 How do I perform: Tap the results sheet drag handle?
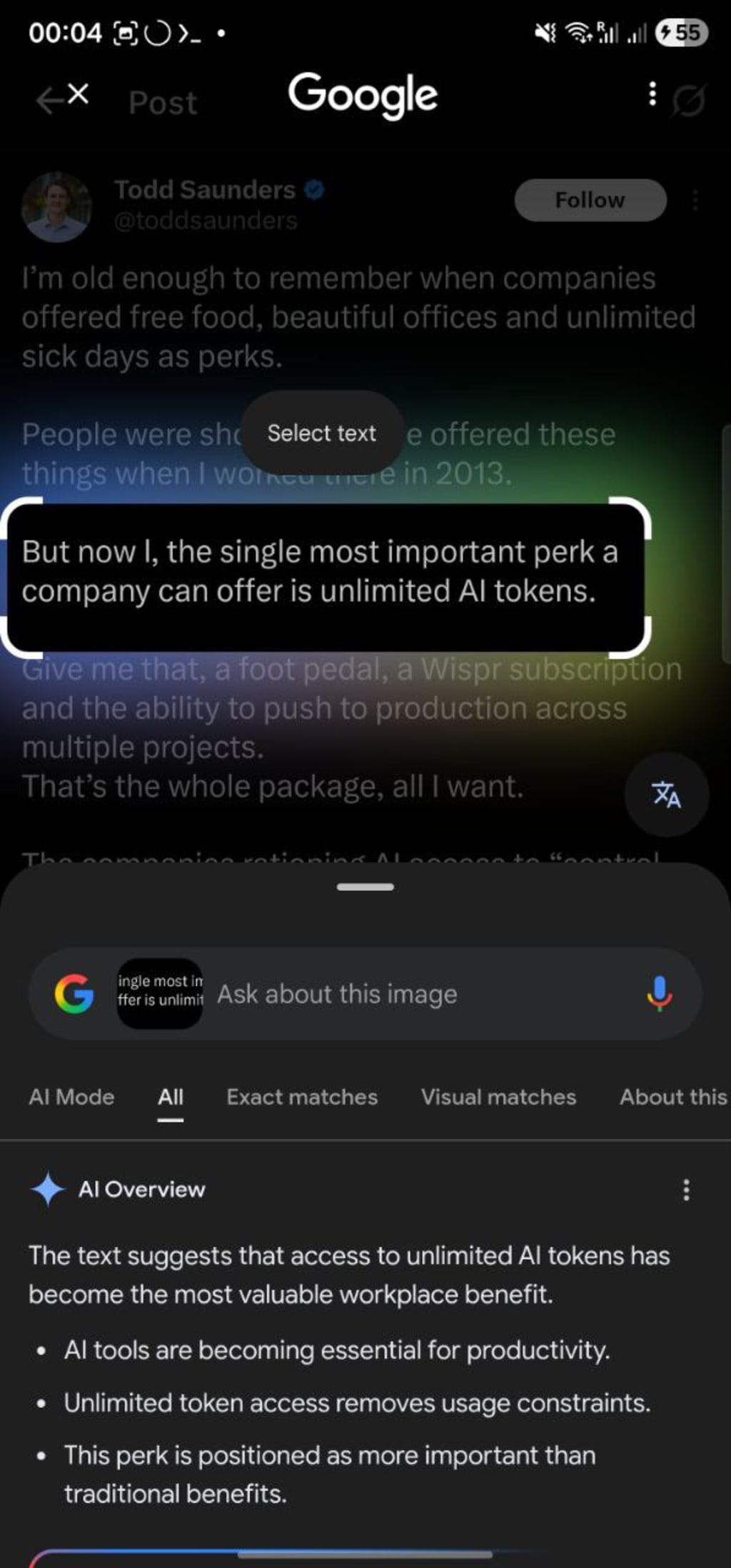pyautogui.click(x=365, y=887)
